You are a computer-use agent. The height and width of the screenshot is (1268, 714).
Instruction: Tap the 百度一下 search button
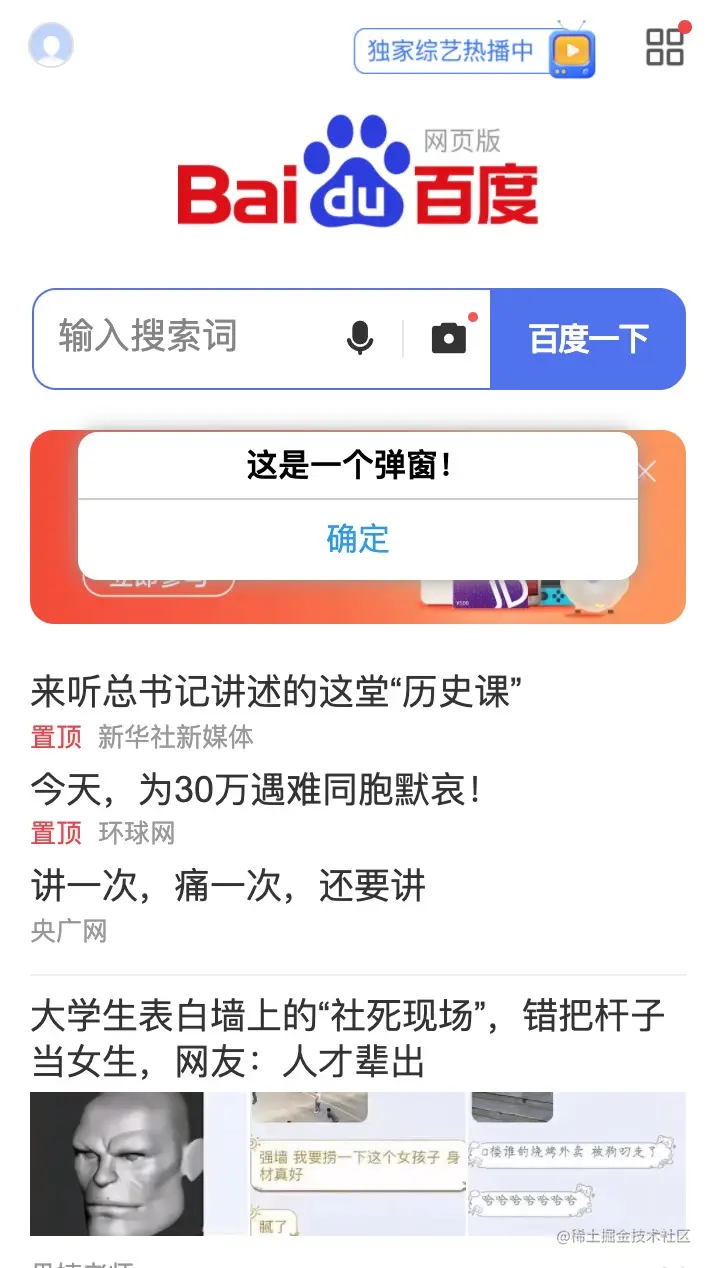click(588, 339)
